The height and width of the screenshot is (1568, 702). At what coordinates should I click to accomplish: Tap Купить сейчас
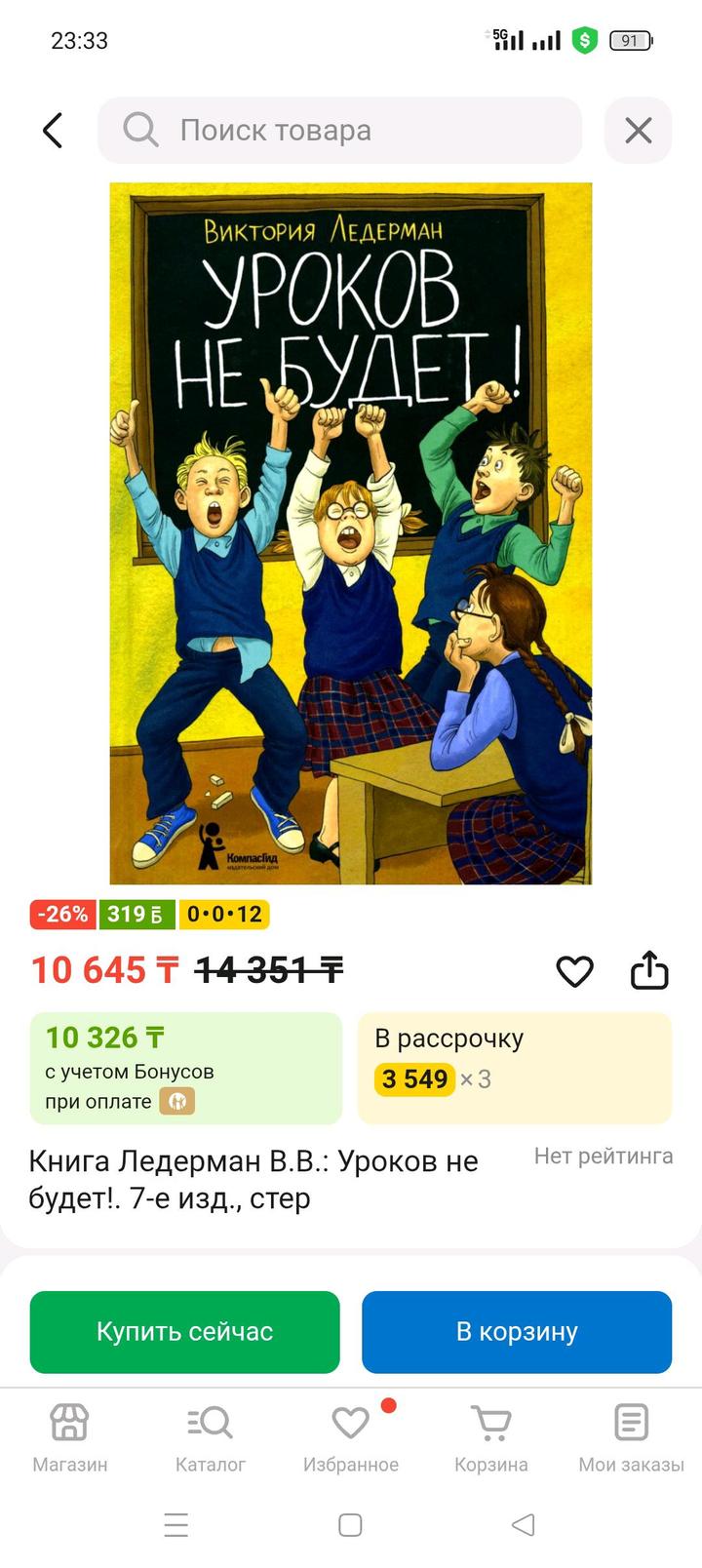click(184, 1332)
